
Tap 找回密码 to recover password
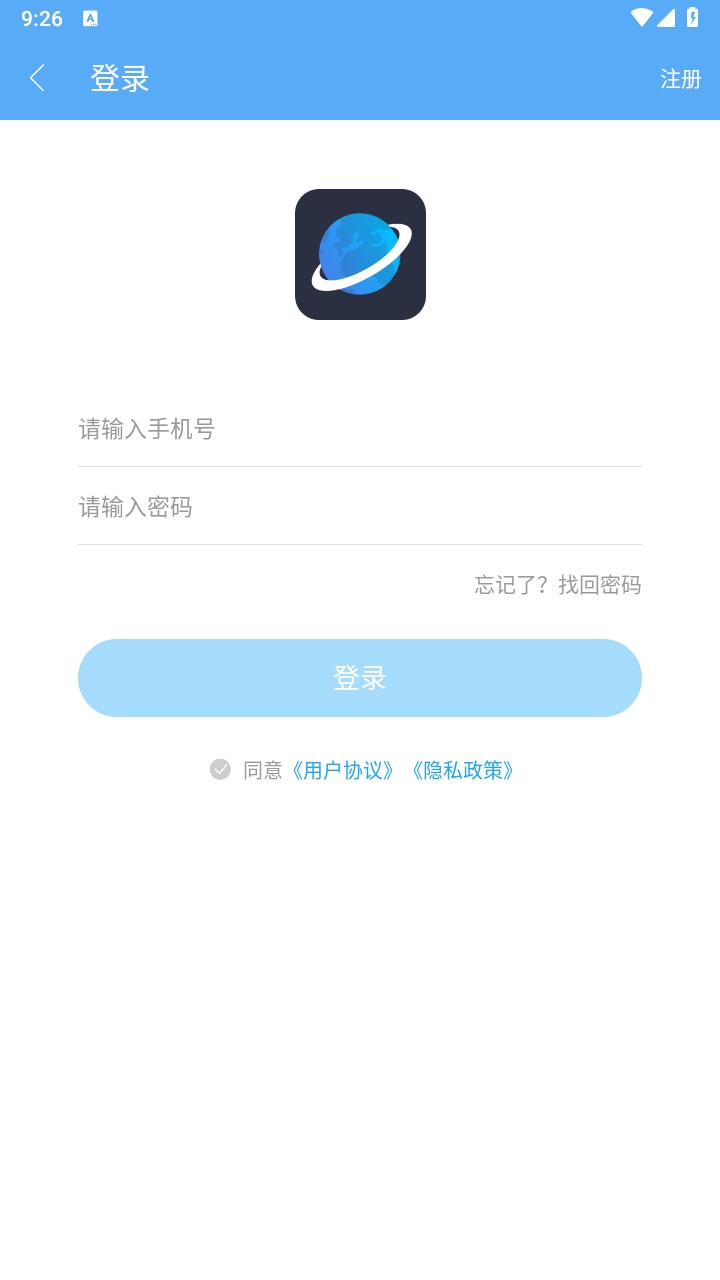coord(600,585)
